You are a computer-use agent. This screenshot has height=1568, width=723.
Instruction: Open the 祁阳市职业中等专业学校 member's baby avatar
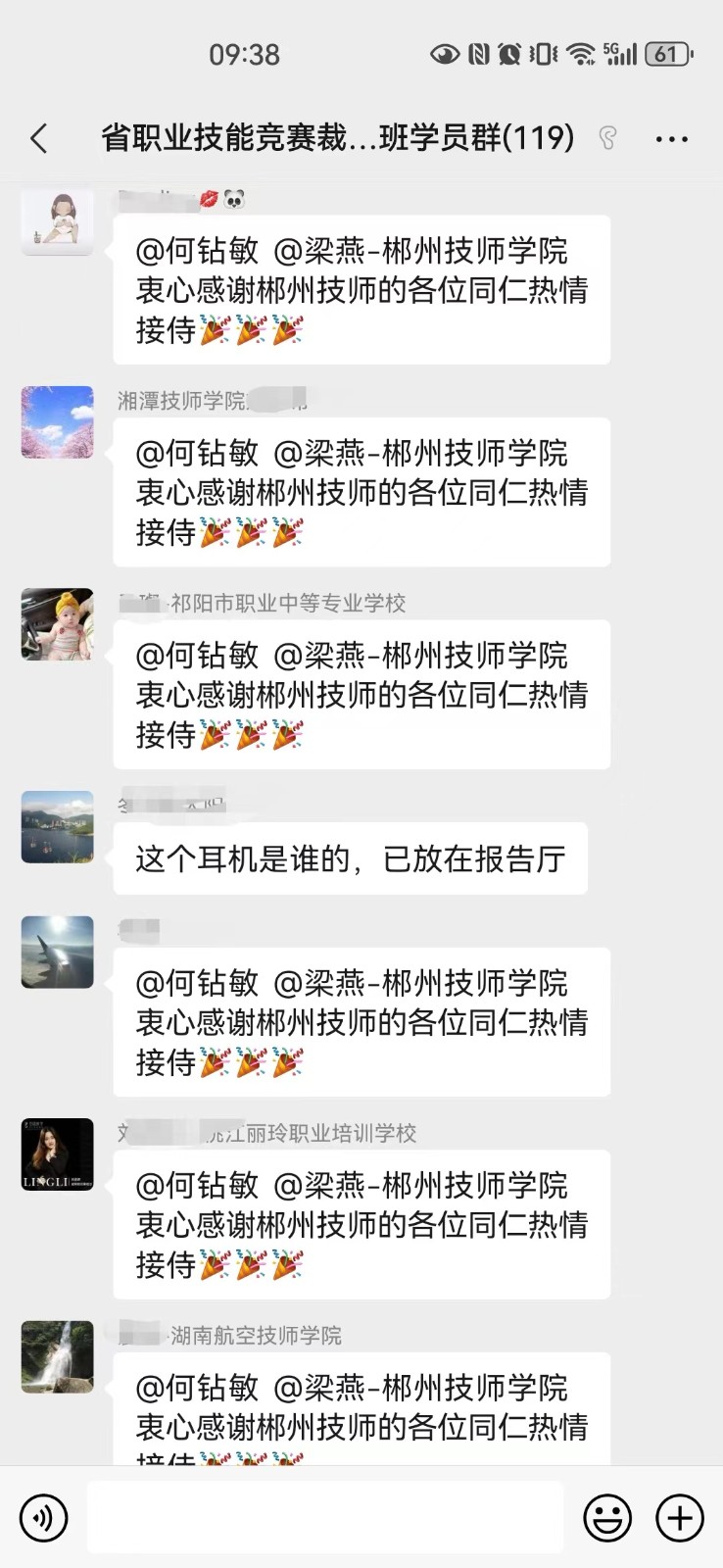58,625
